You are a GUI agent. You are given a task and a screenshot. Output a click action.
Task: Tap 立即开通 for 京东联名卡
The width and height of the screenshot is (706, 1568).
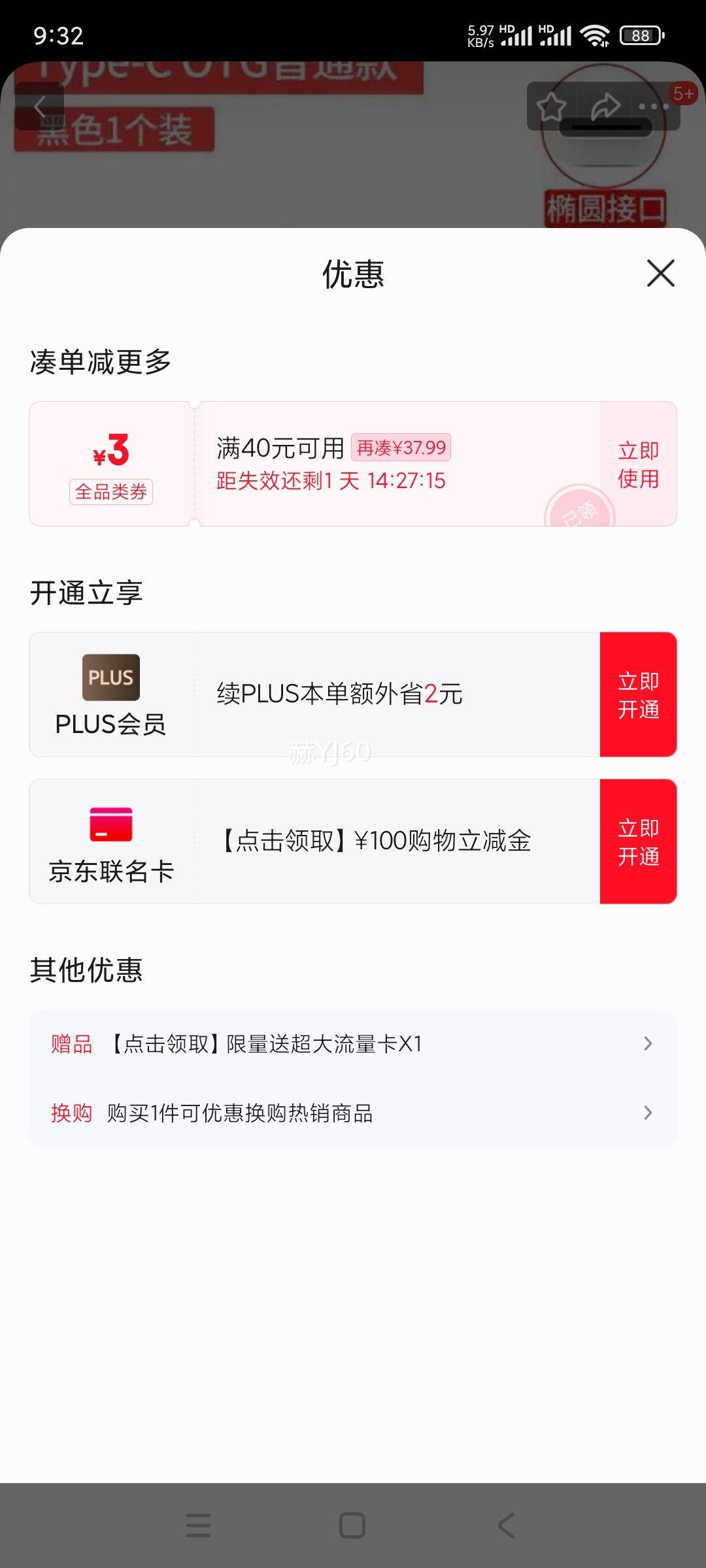click(638, 841)
